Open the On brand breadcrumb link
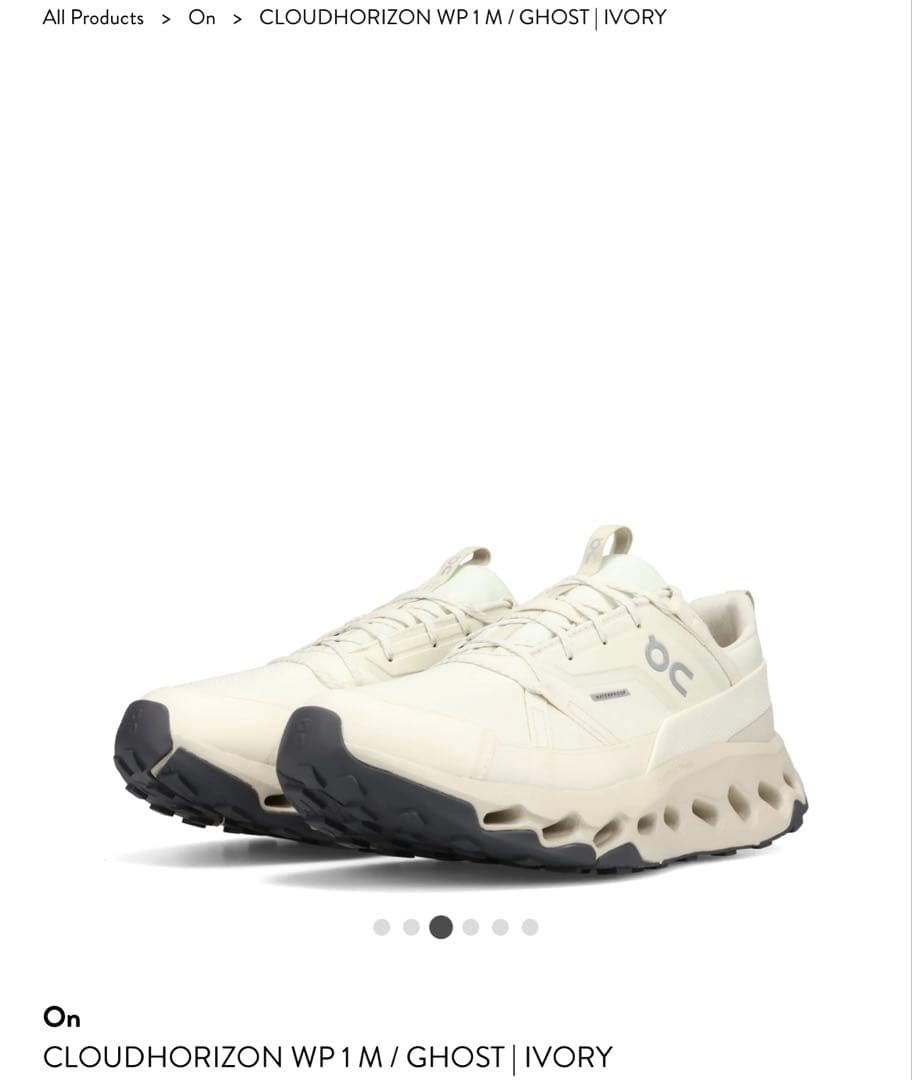 pos(202,18)
